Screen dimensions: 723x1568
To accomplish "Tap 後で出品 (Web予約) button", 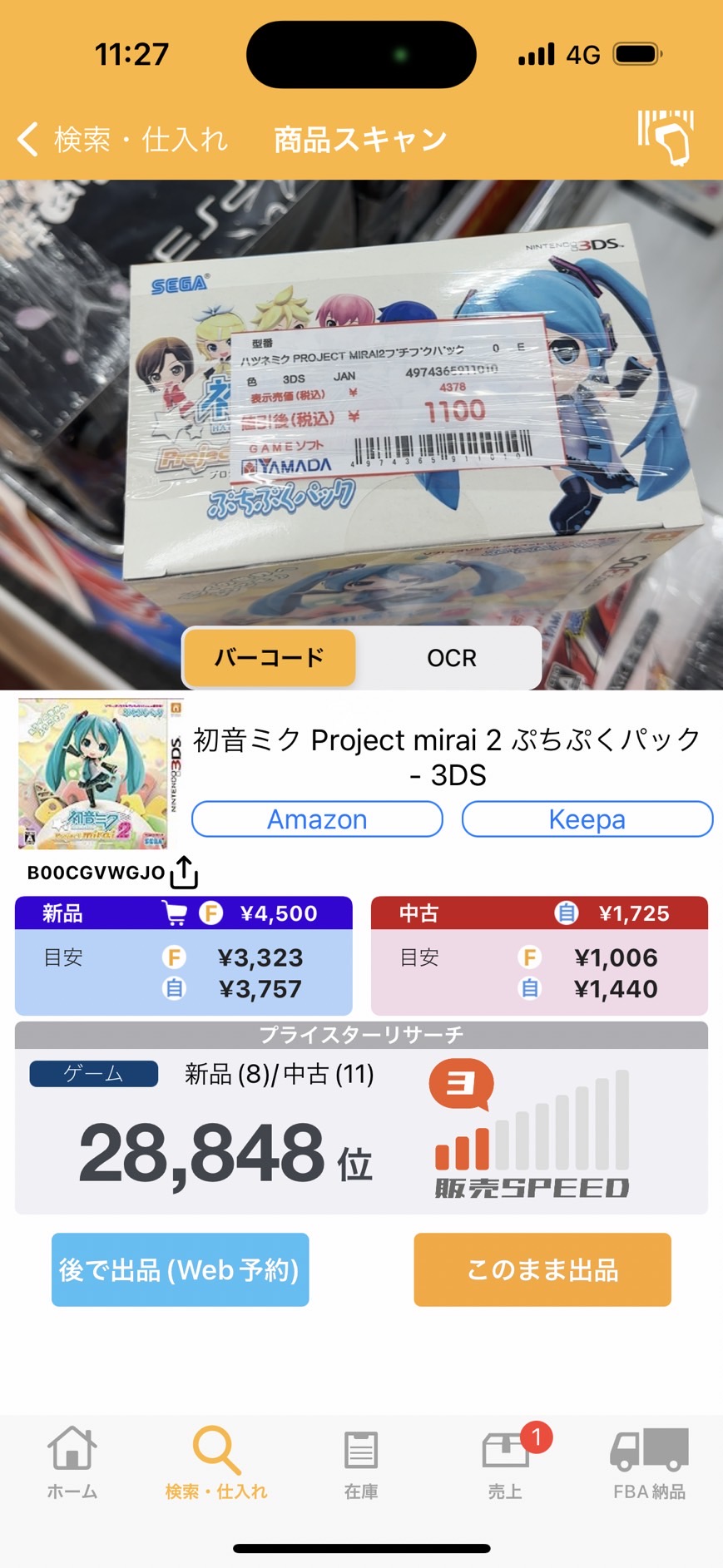I will click(181, 1269).
